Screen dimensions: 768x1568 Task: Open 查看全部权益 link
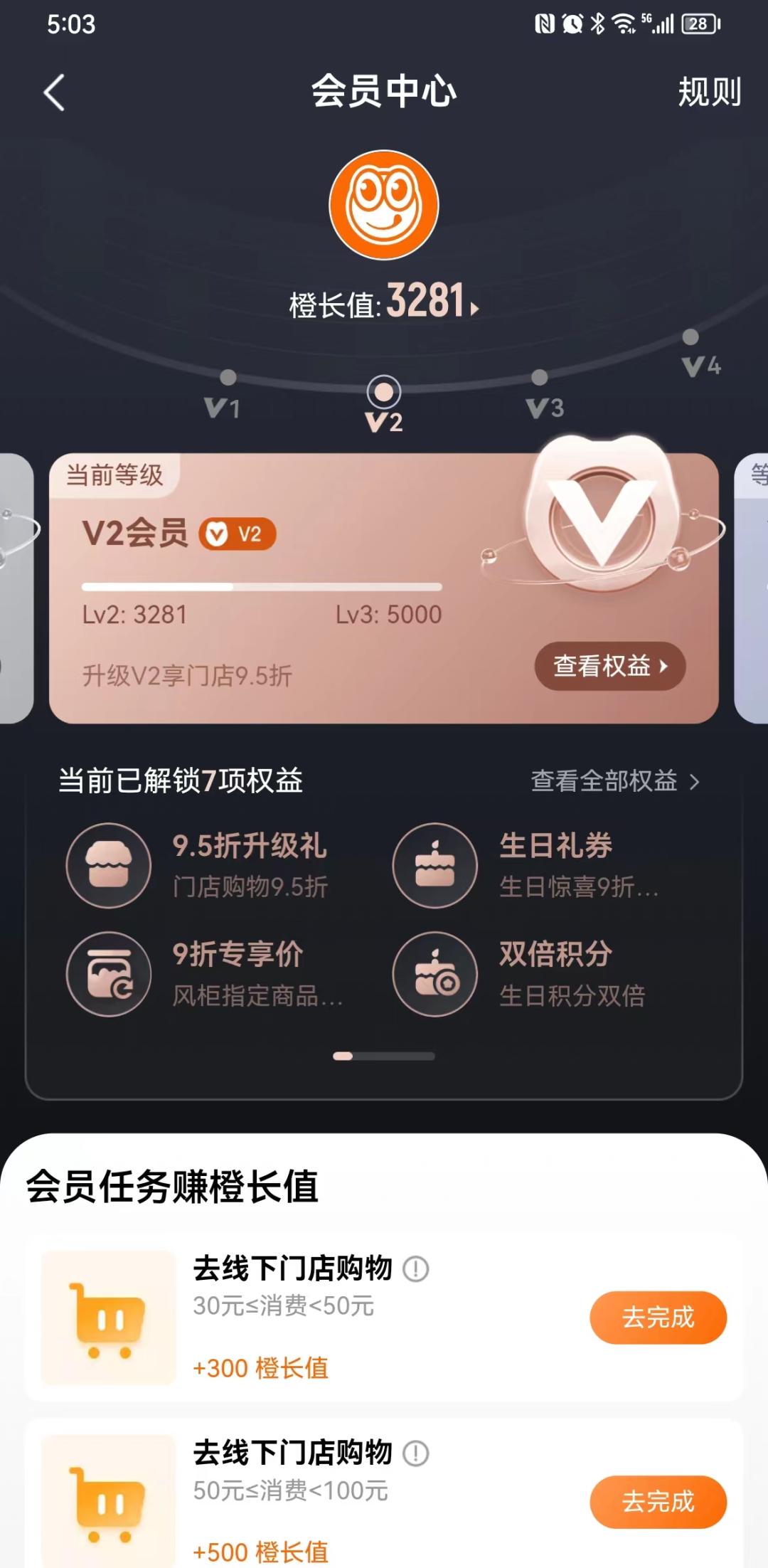click(614, 781)
